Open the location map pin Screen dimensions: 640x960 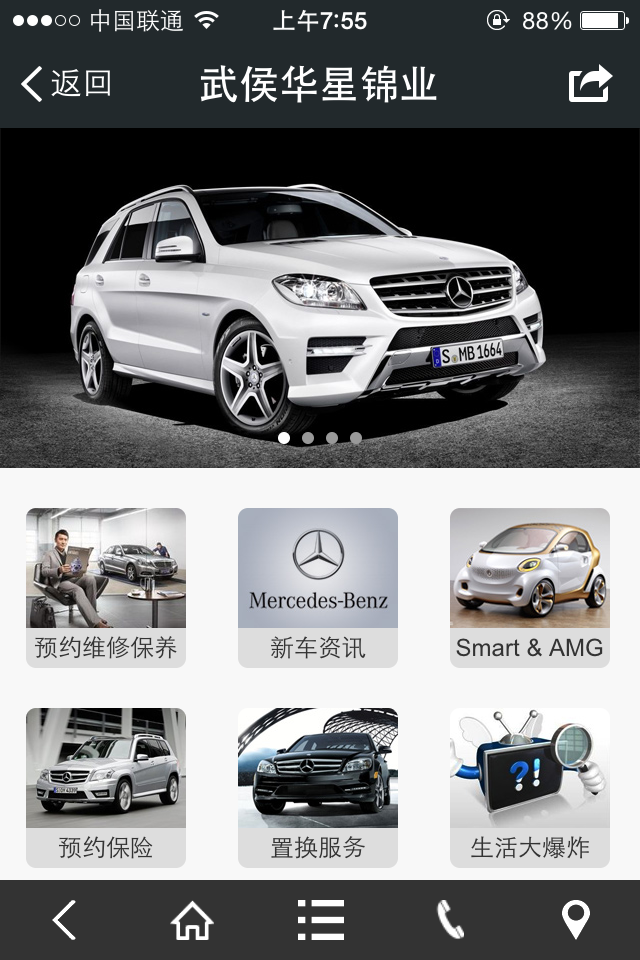[576, 920]
